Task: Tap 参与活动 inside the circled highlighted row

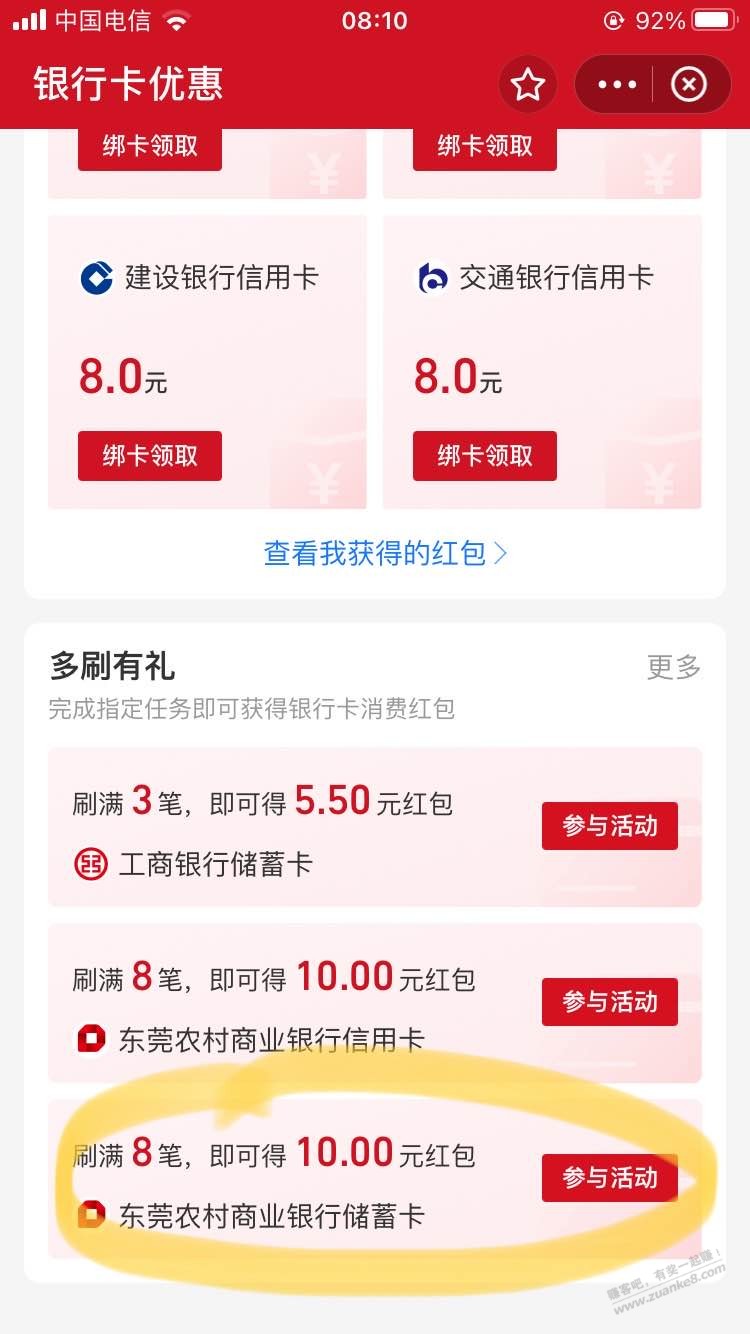Action: [609, 1178]
